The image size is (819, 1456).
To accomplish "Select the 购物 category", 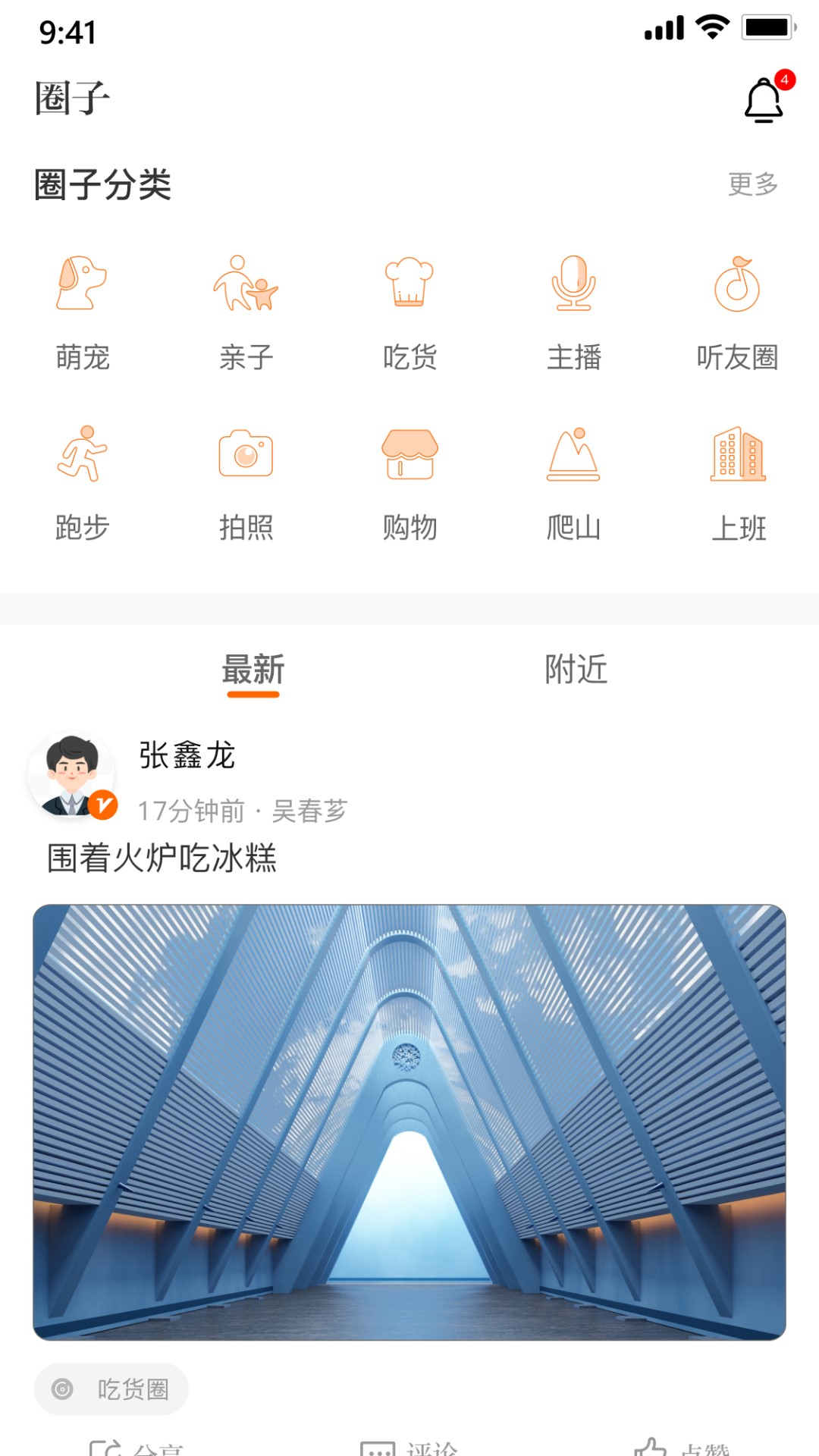I will [409, 483].
